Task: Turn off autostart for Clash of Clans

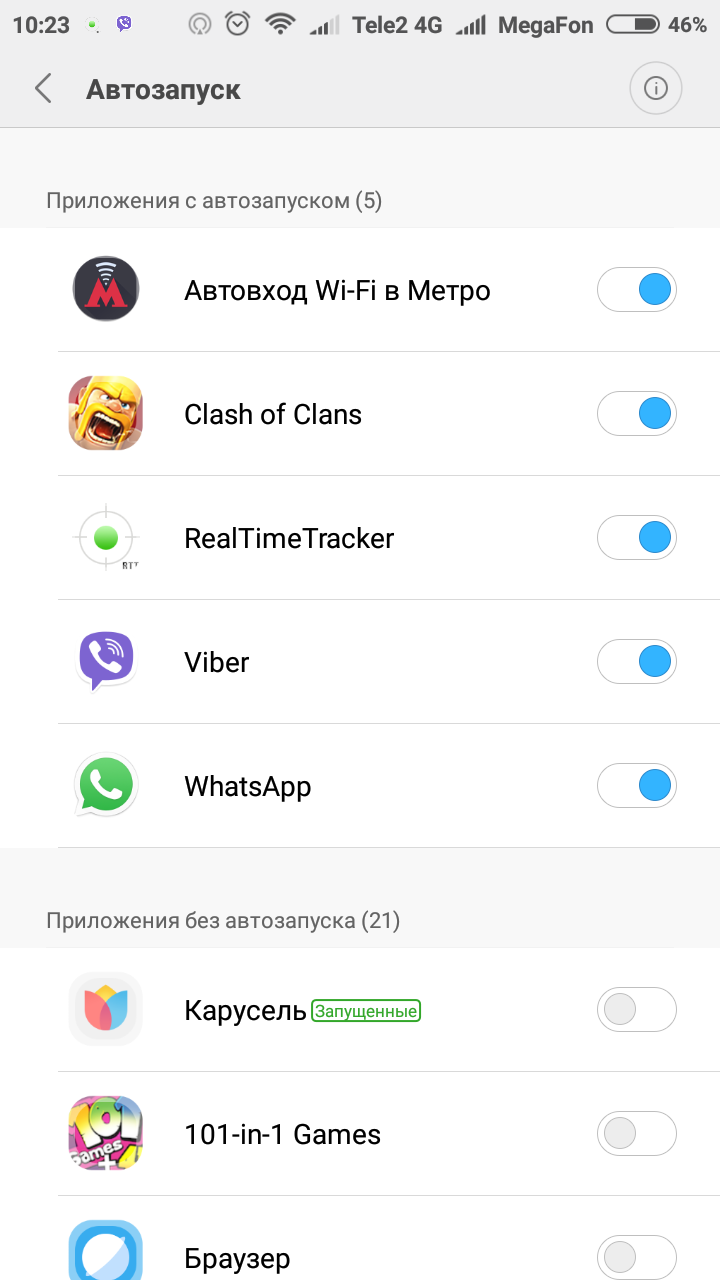Action: click(637, 414)
